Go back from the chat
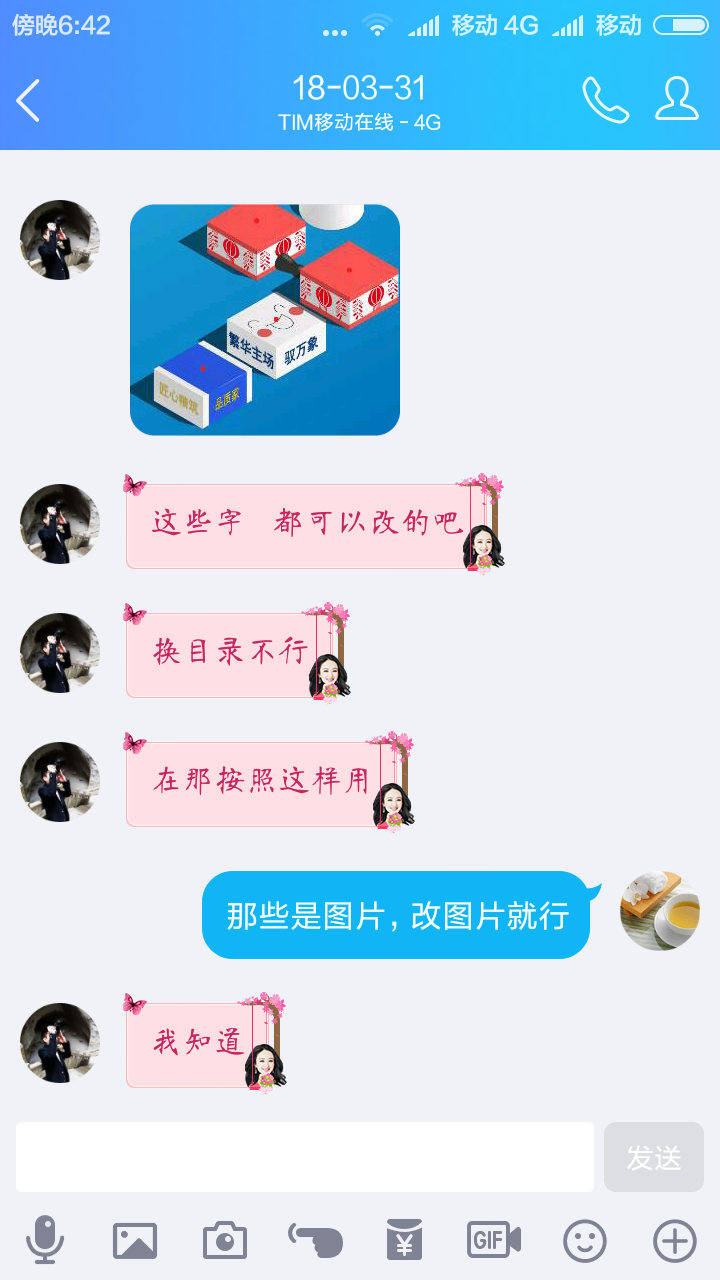 pos(28,101)
